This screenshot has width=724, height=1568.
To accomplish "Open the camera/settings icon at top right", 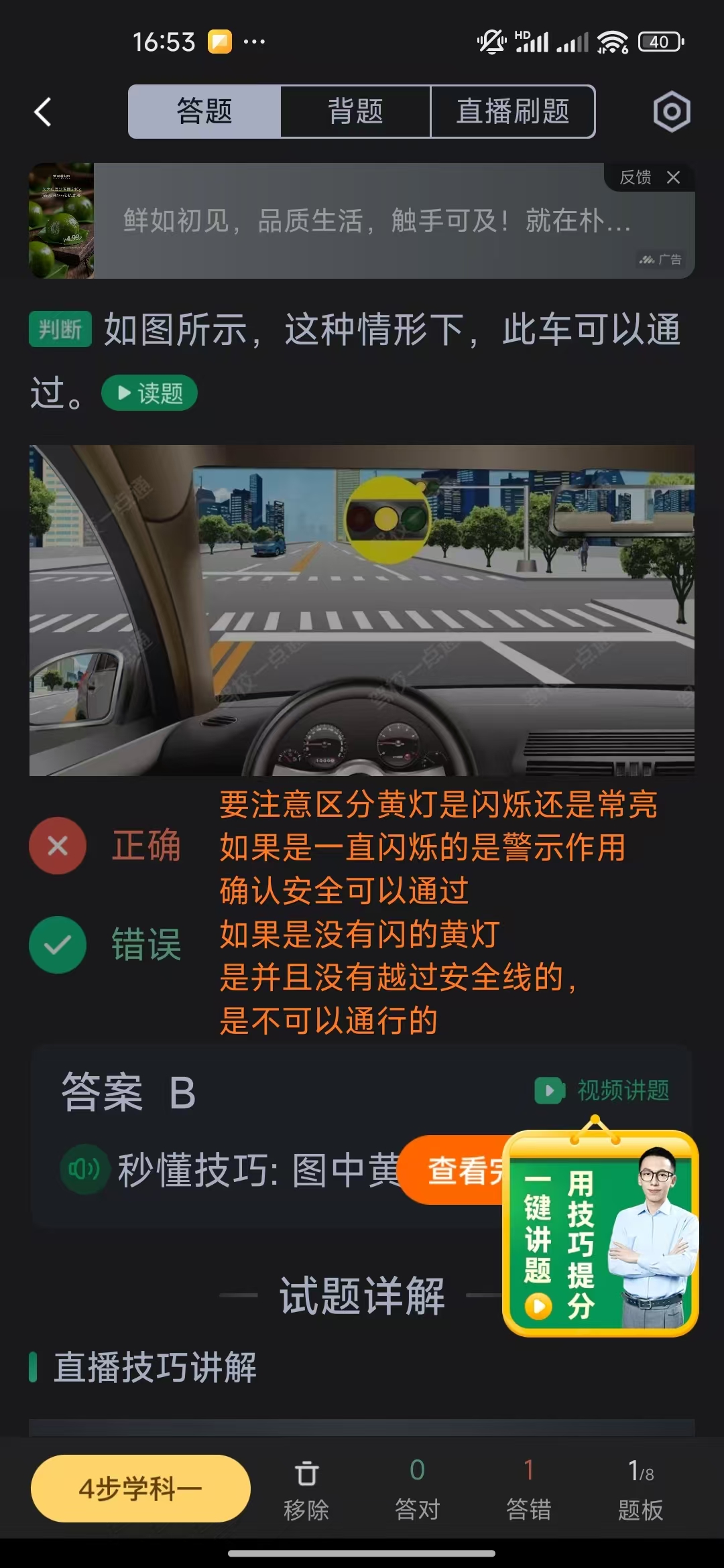I will click(671, 111).
